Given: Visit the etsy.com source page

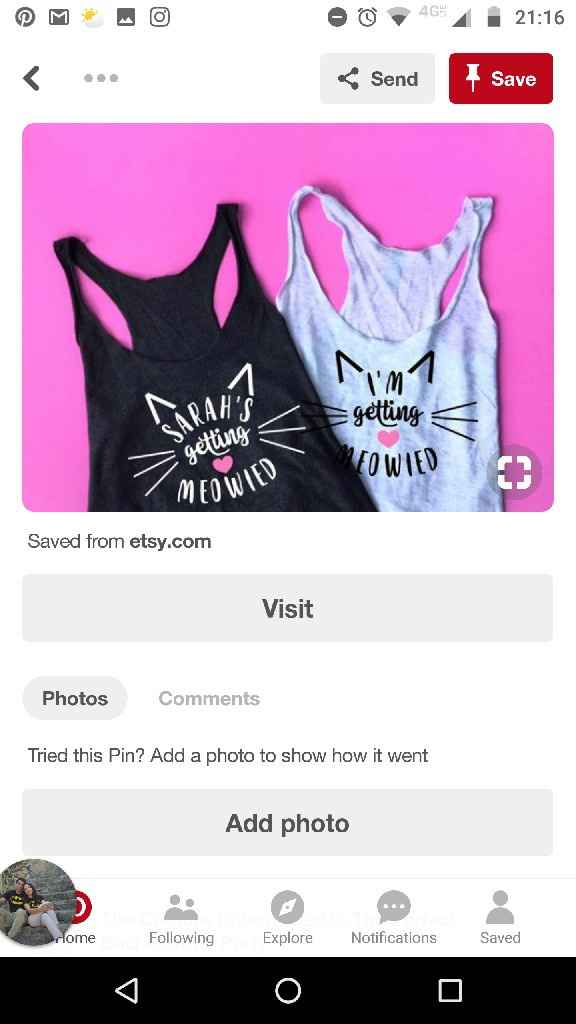Looking at the screenshot, I should [x=288, y=608].
